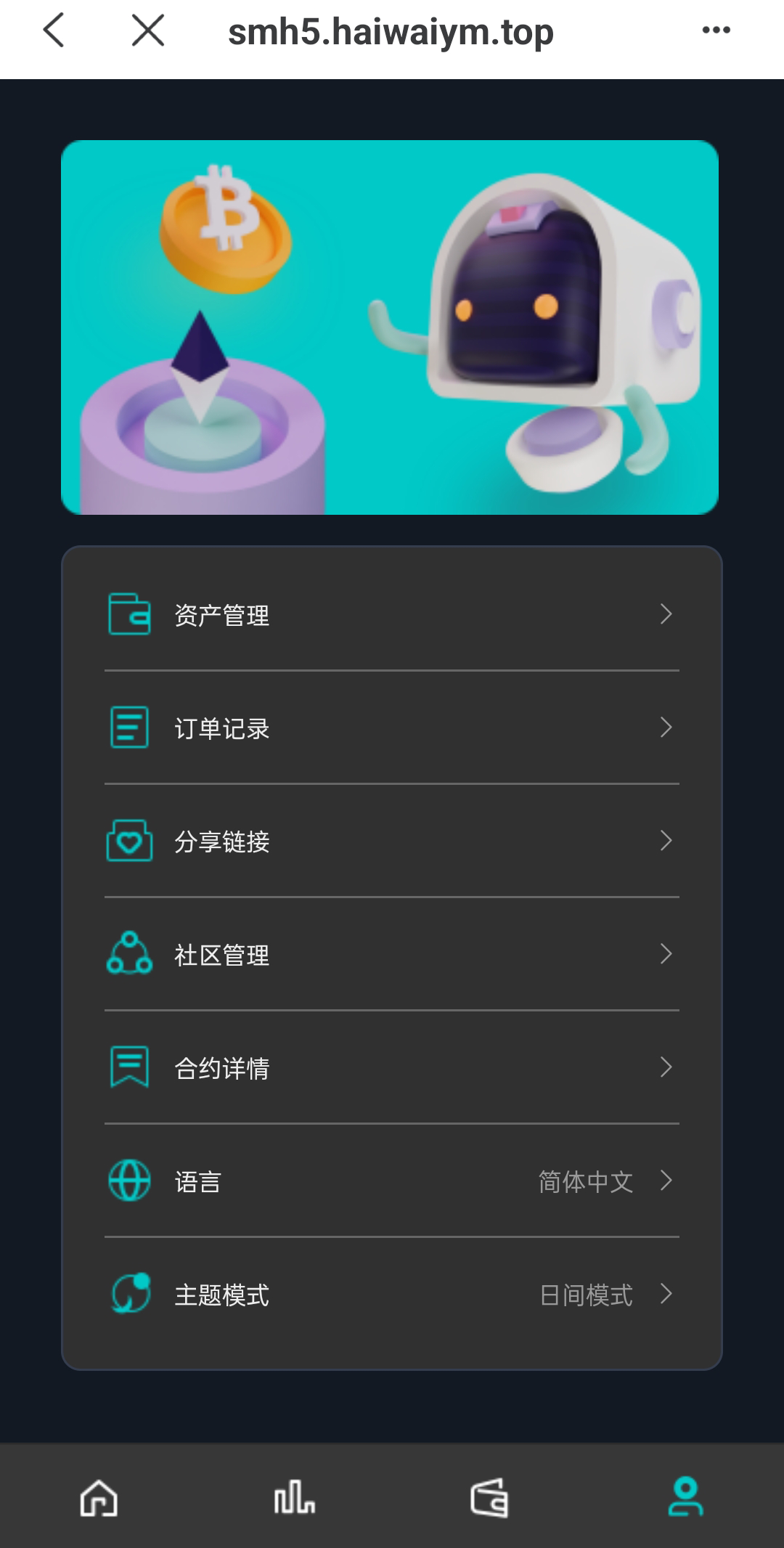Select the 合约详情 bookmark icon
Screen dimensions: 784x1548
tap(129, 1067)
